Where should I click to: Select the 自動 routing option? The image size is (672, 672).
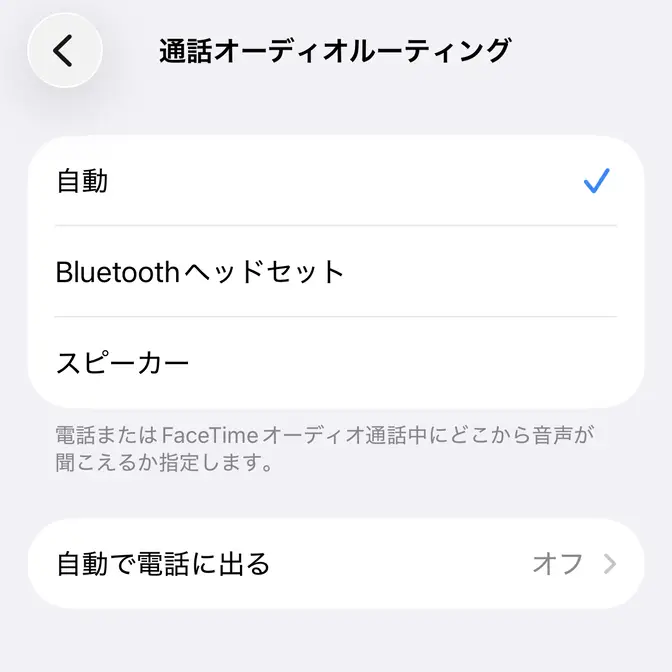tap(336, 181)
